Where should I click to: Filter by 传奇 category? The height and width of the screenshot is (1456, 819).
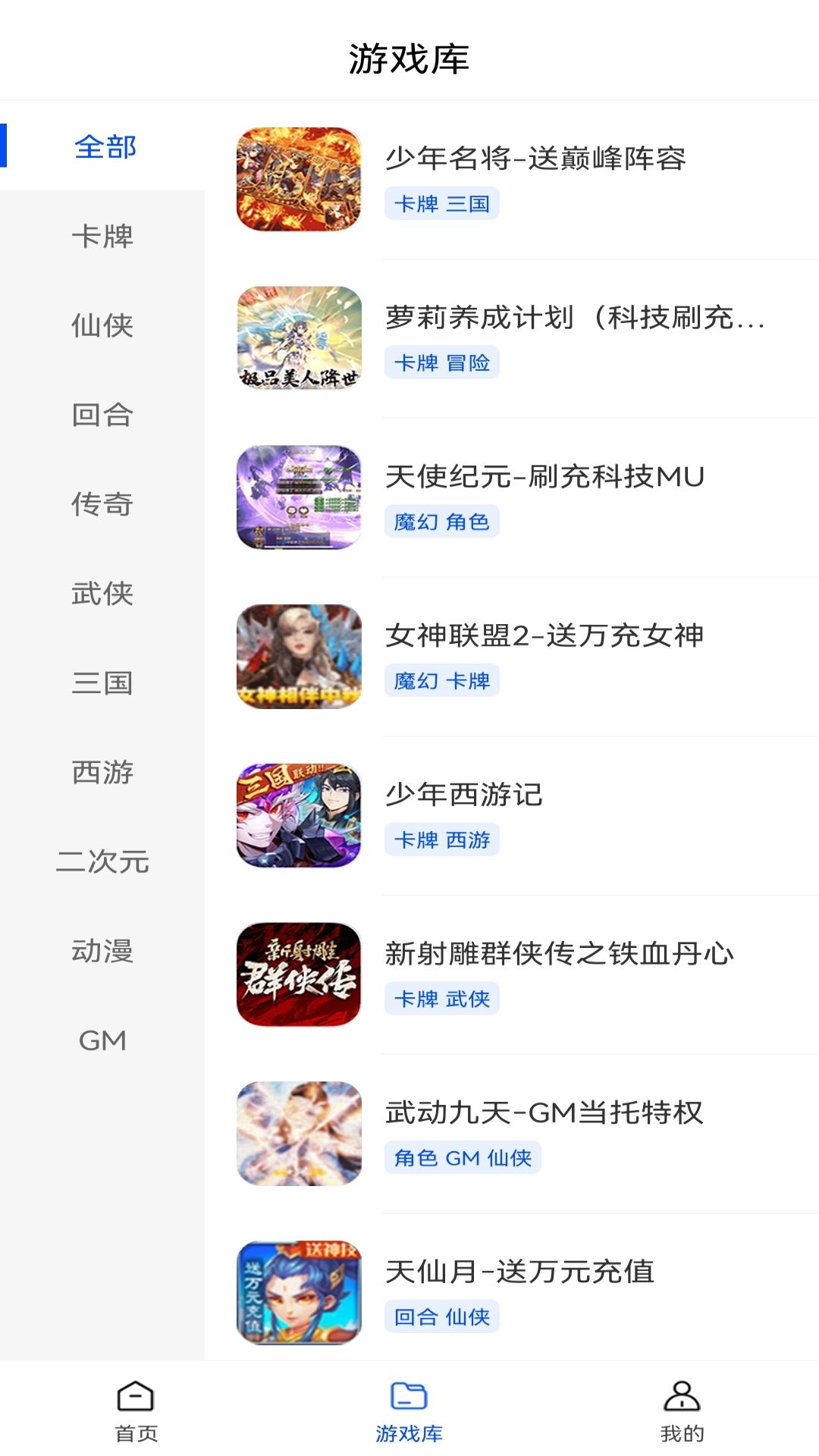click(102, 504)
